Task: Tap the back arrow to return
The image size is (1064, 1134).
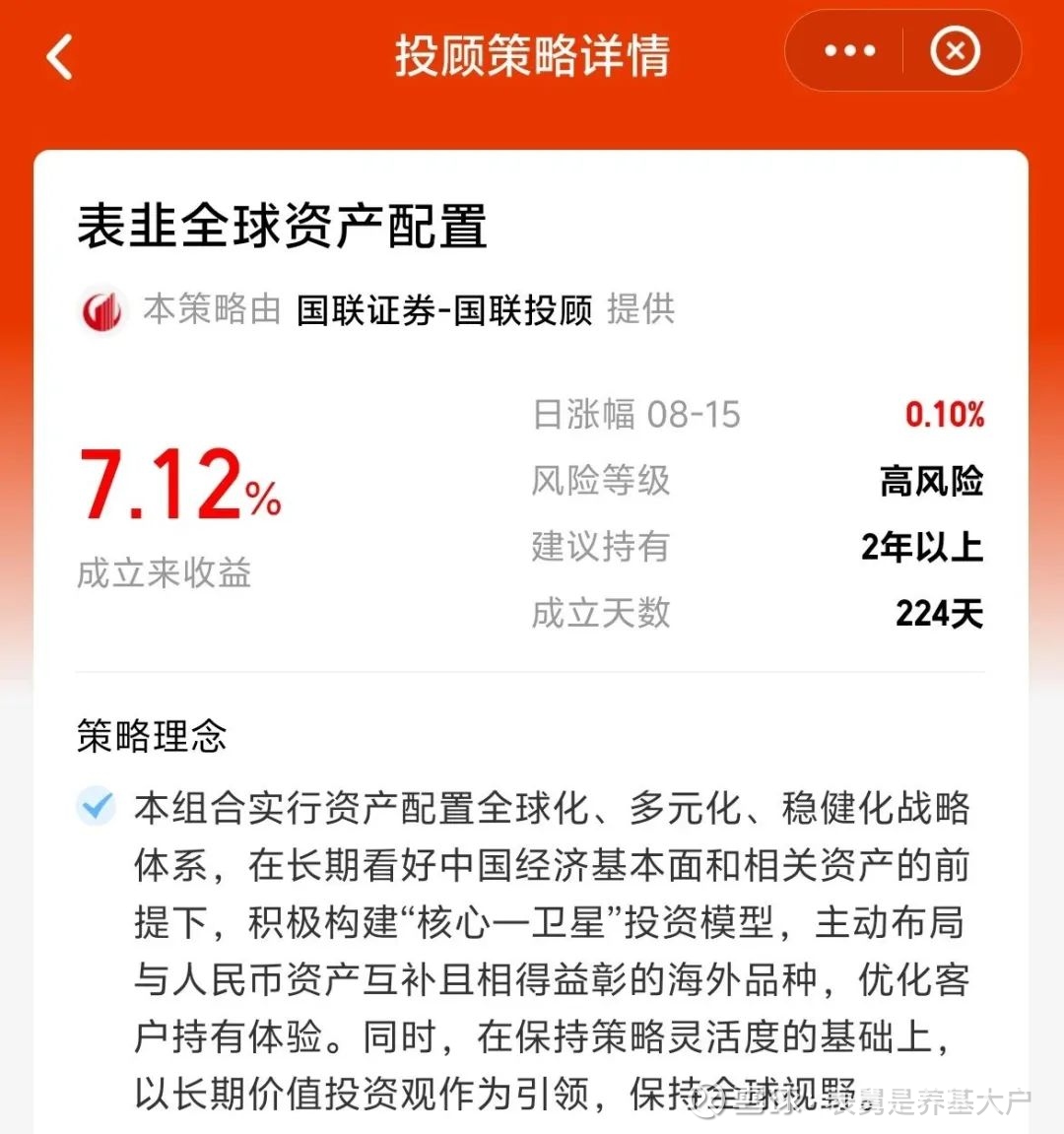Action: coord(59,57)
